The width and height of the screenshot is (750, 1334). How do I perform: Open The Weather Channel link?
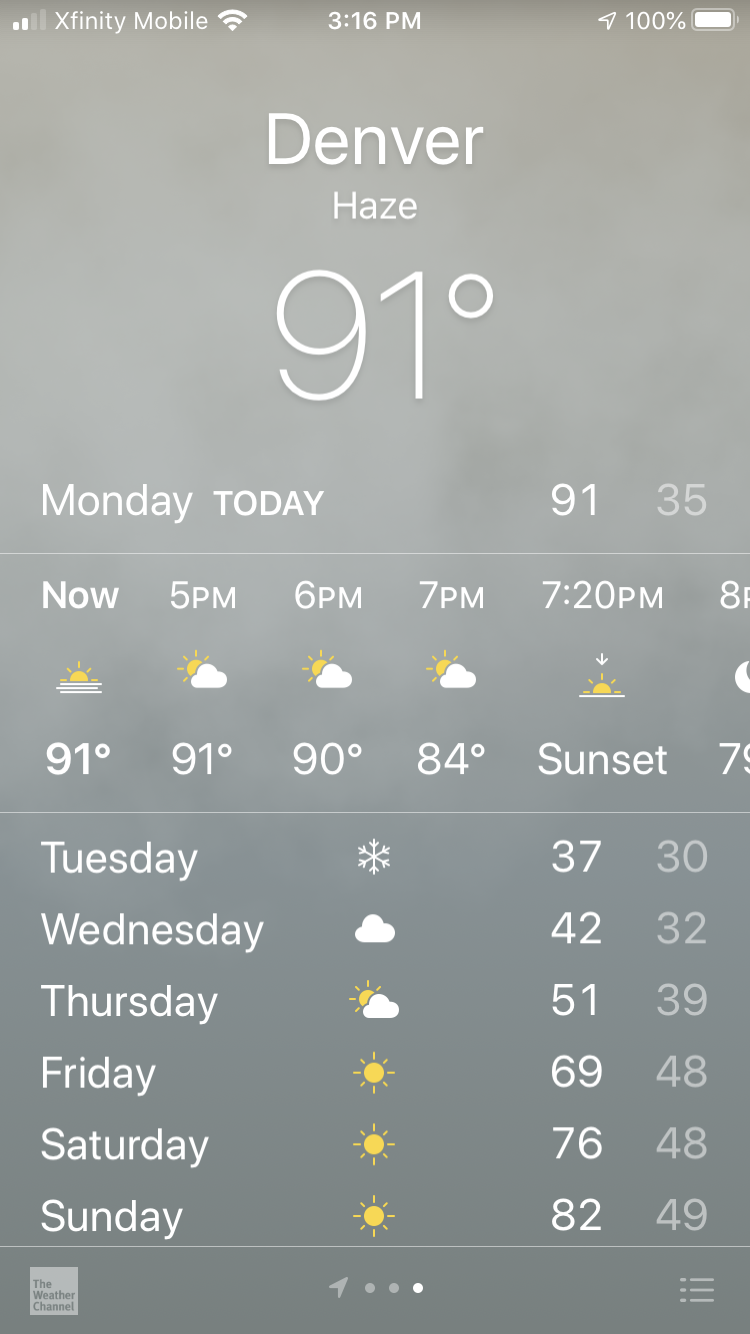(x=54, y=1290)
